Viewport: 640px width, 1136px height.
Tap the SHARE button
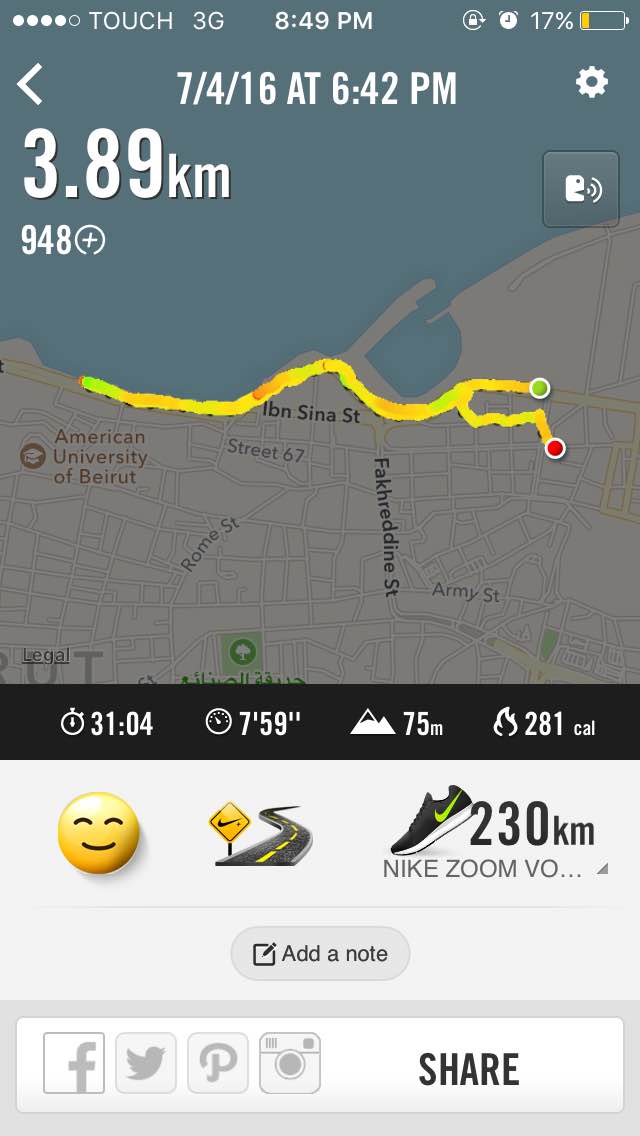tap(468, 1069)
